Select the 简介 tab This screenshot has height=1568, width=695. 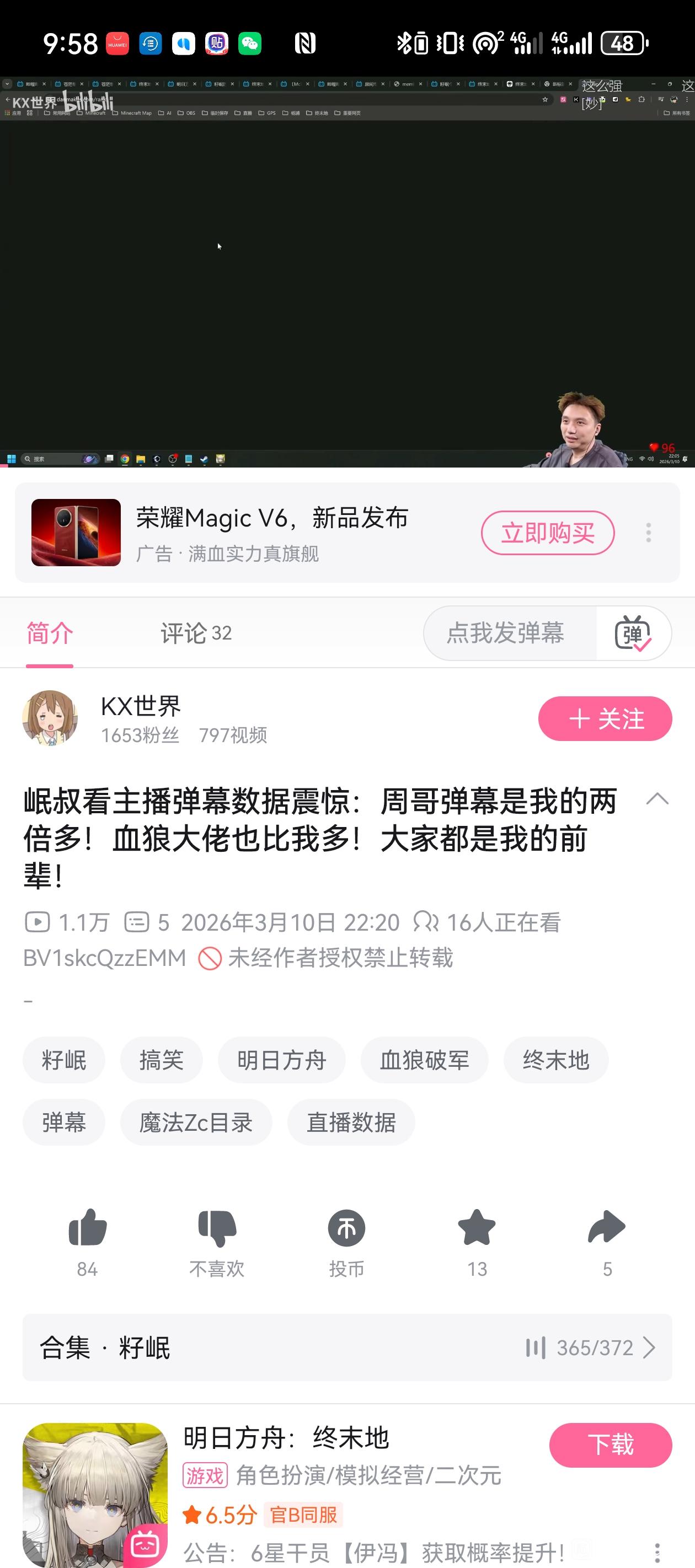pos(50,633)
